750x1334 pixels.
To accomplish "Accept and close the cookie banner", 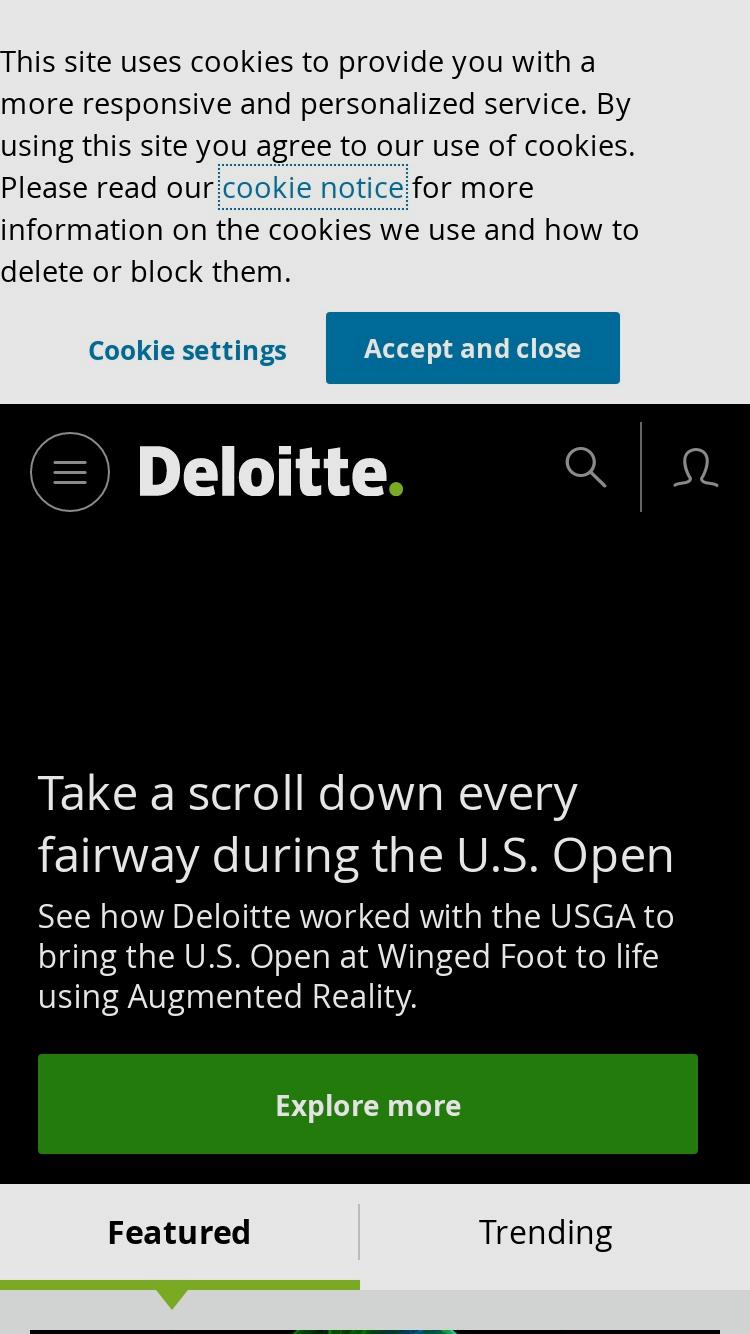I will [473, 348].
